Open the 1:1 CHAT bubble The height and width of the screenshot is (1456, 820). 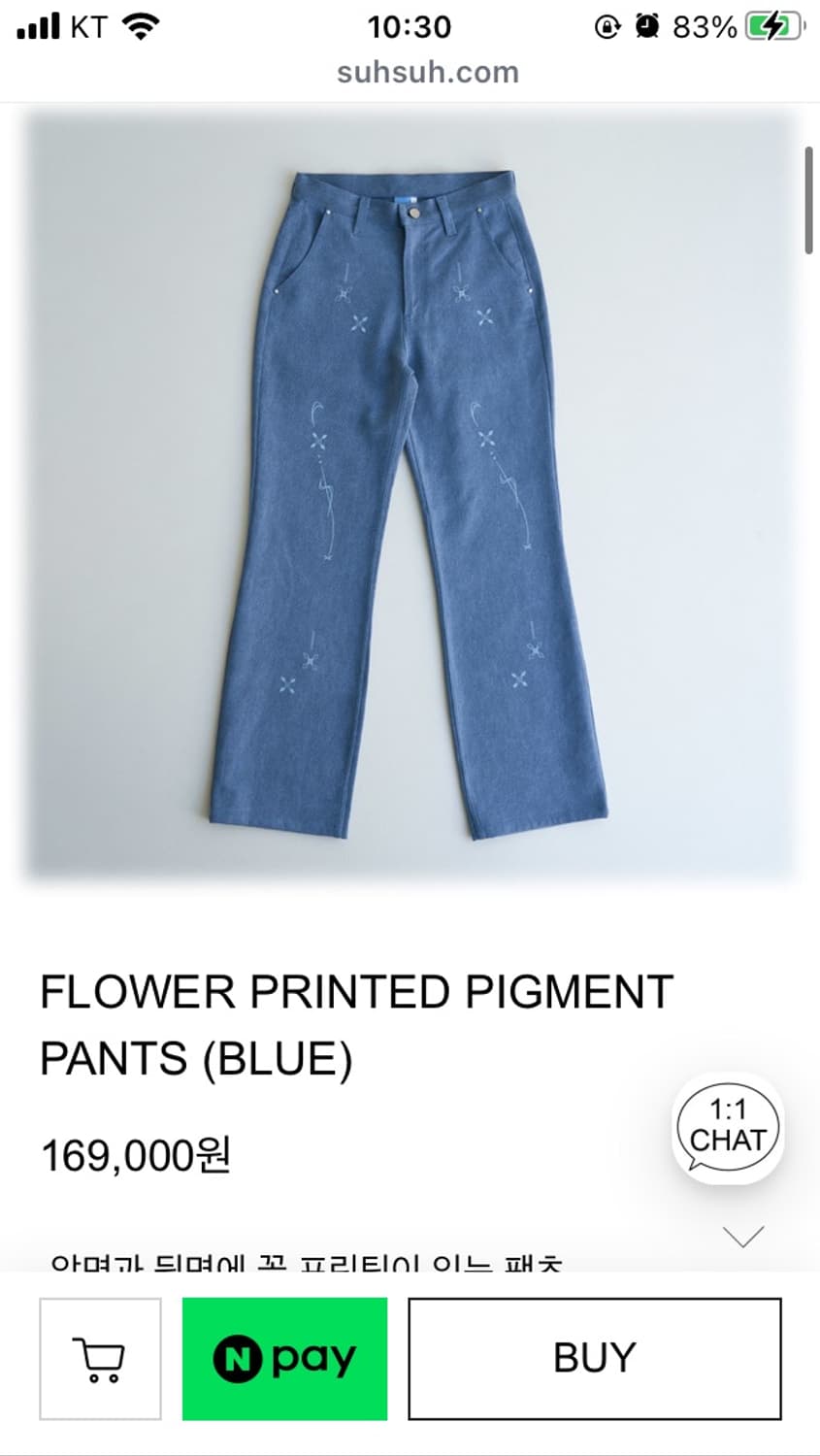click(727, 1129)
